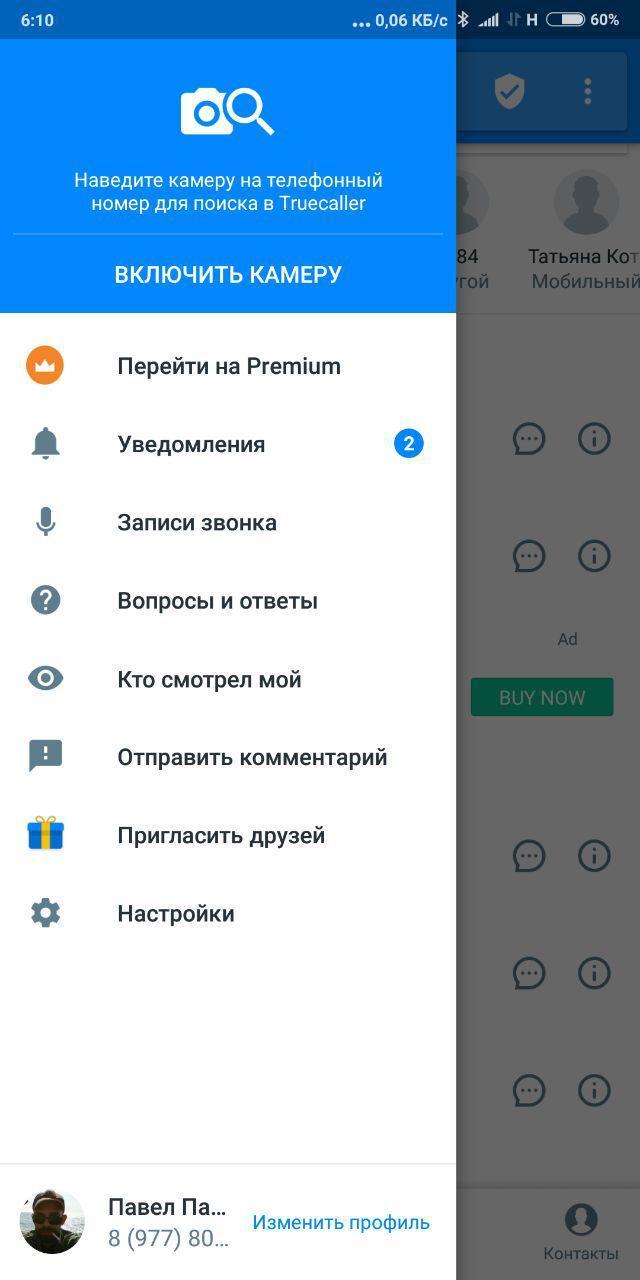Open Настройки settings

click(x=228, y=913)
